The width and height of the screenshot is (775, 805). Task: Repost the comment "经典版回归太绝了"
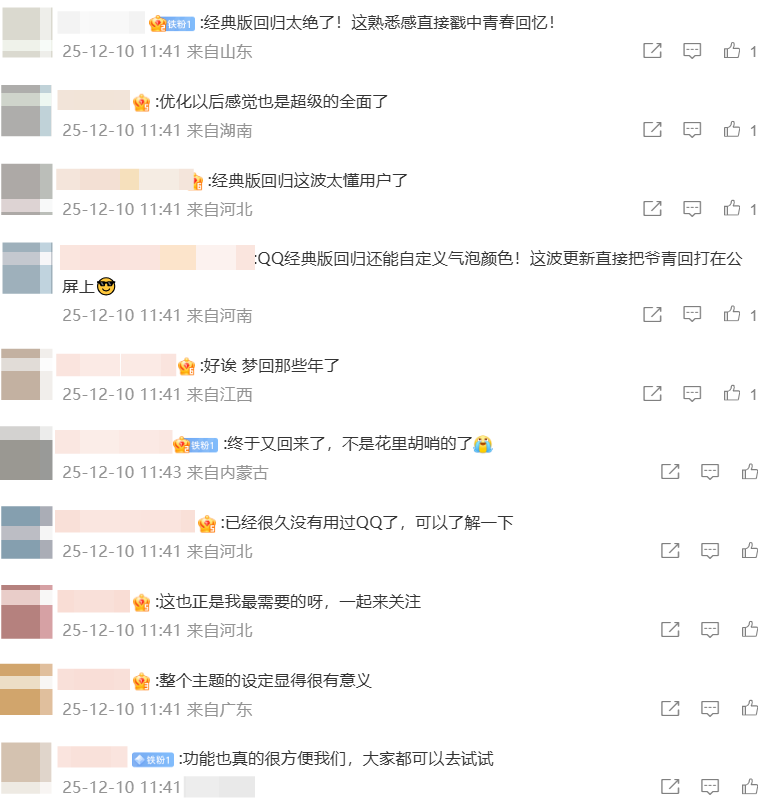click(652, 50)
